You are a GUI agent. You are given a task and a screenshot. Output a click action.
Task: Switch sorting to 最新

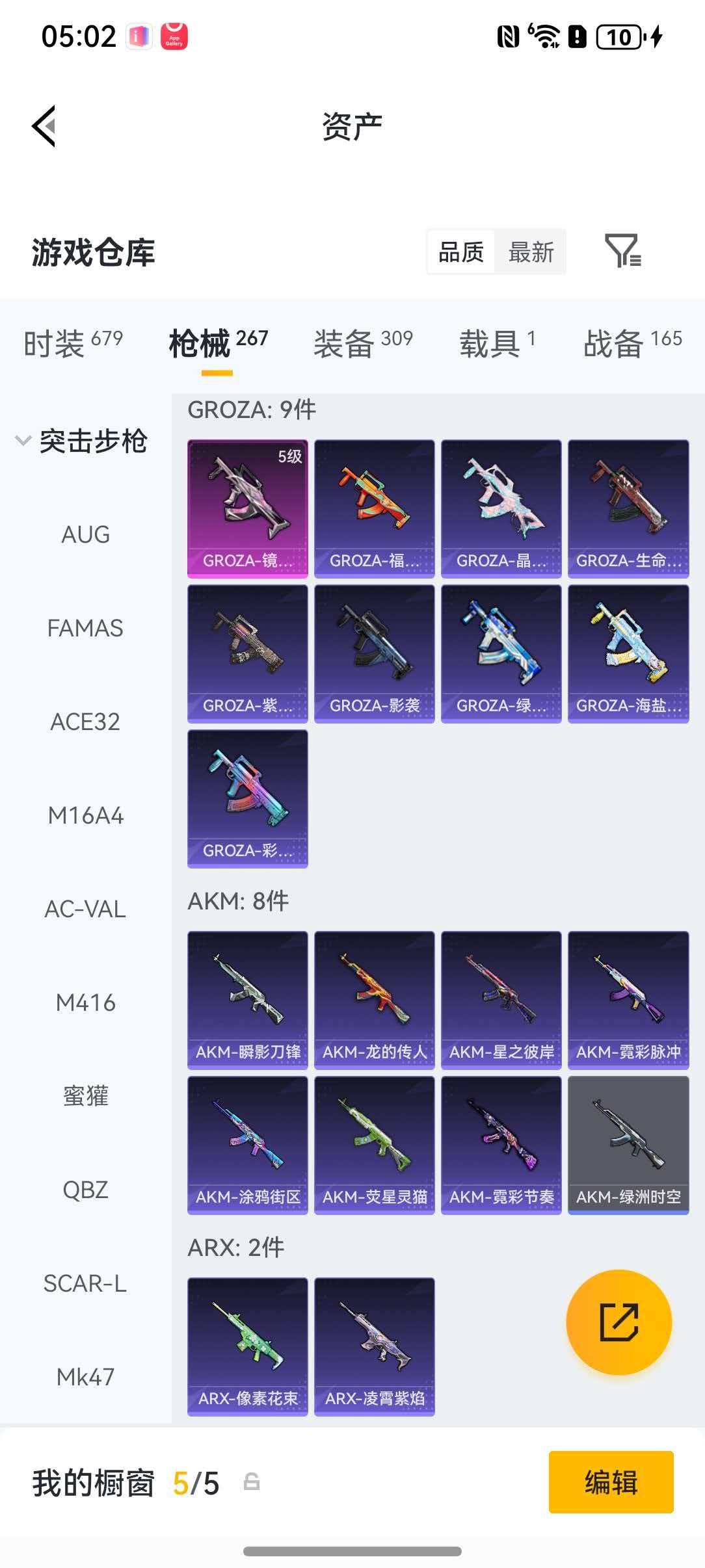point(531,252)
